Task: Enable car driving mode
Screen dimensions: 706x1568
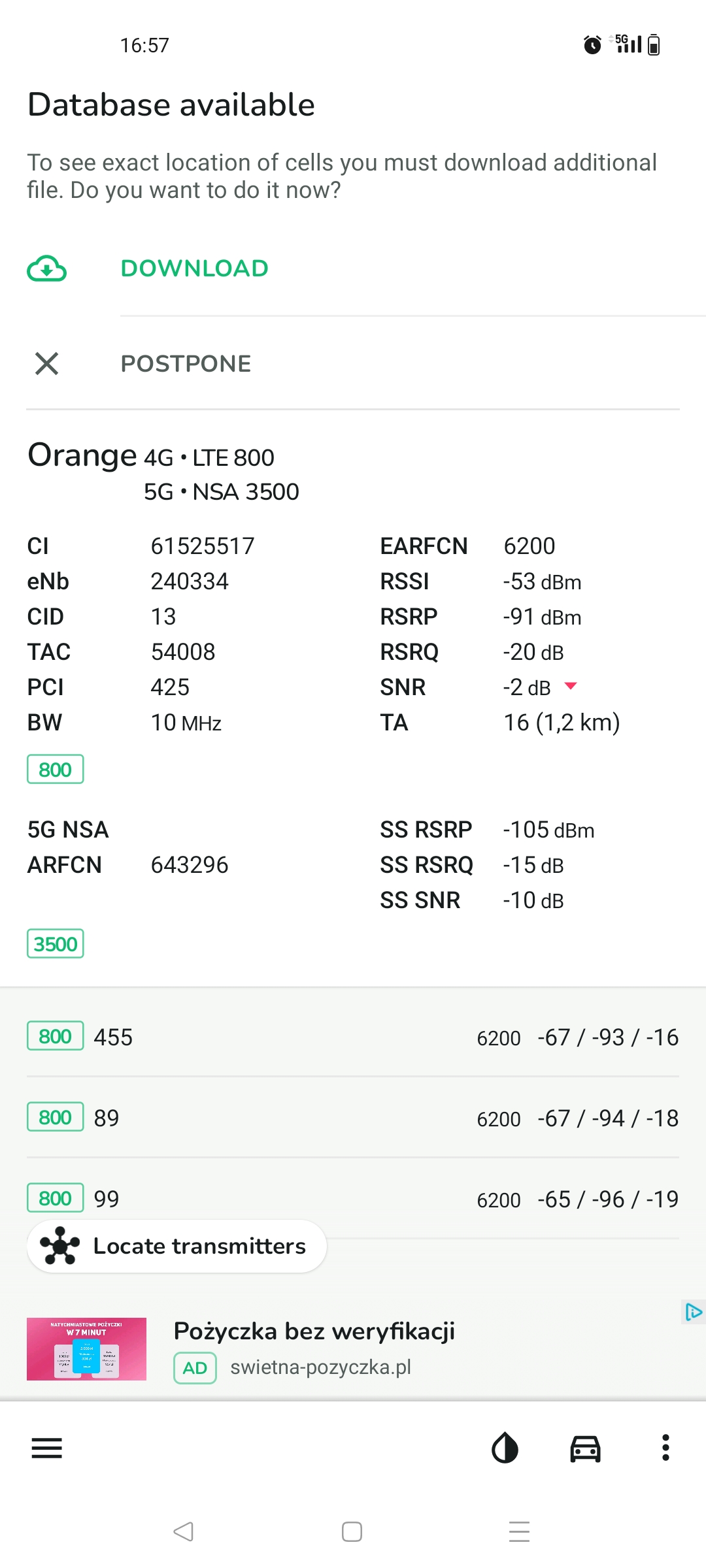Action: point(585,1448)
